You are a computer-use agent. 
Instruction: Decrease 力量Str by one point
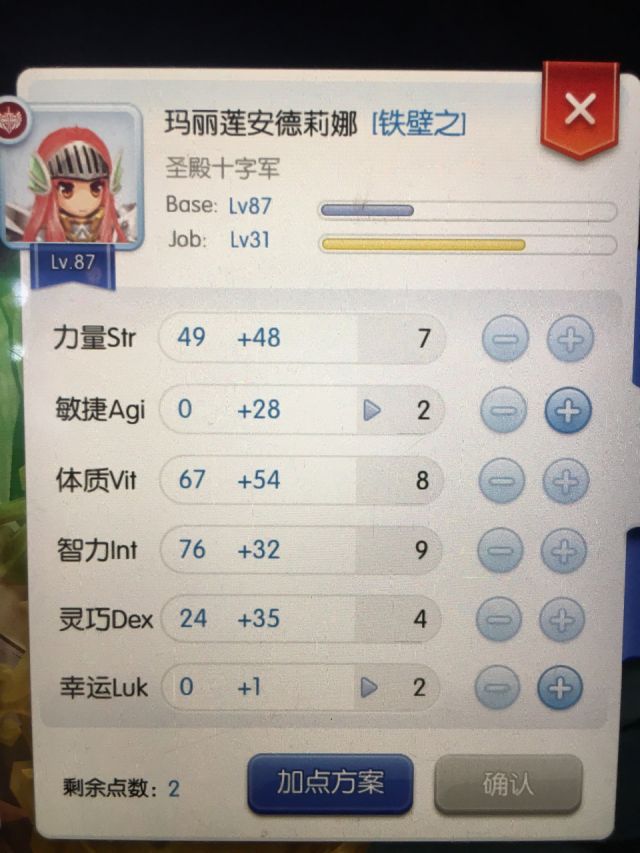click(506, 340)
